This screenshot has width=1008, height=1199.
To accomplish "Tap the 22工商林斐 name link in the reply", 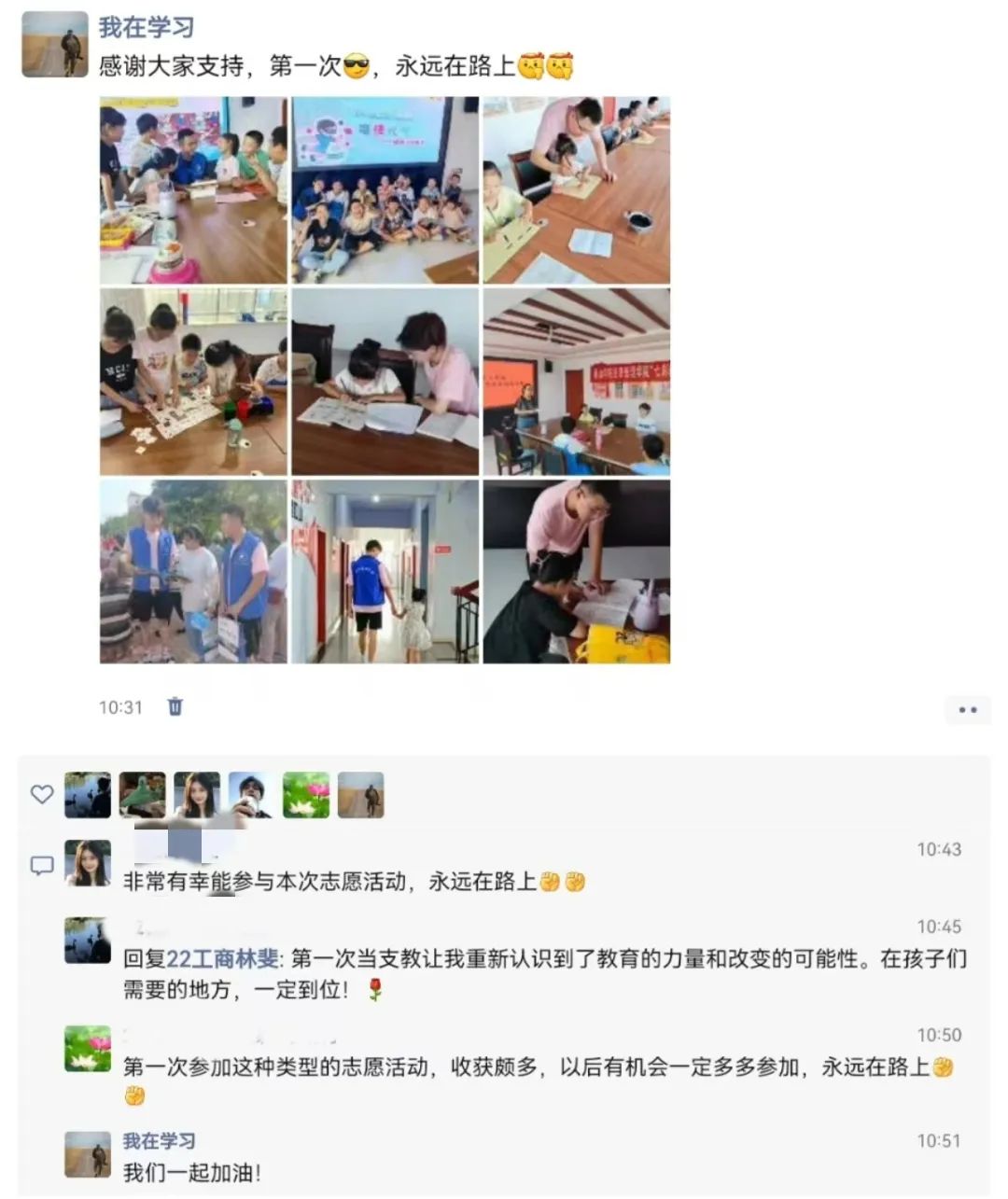I will point(222,959).
